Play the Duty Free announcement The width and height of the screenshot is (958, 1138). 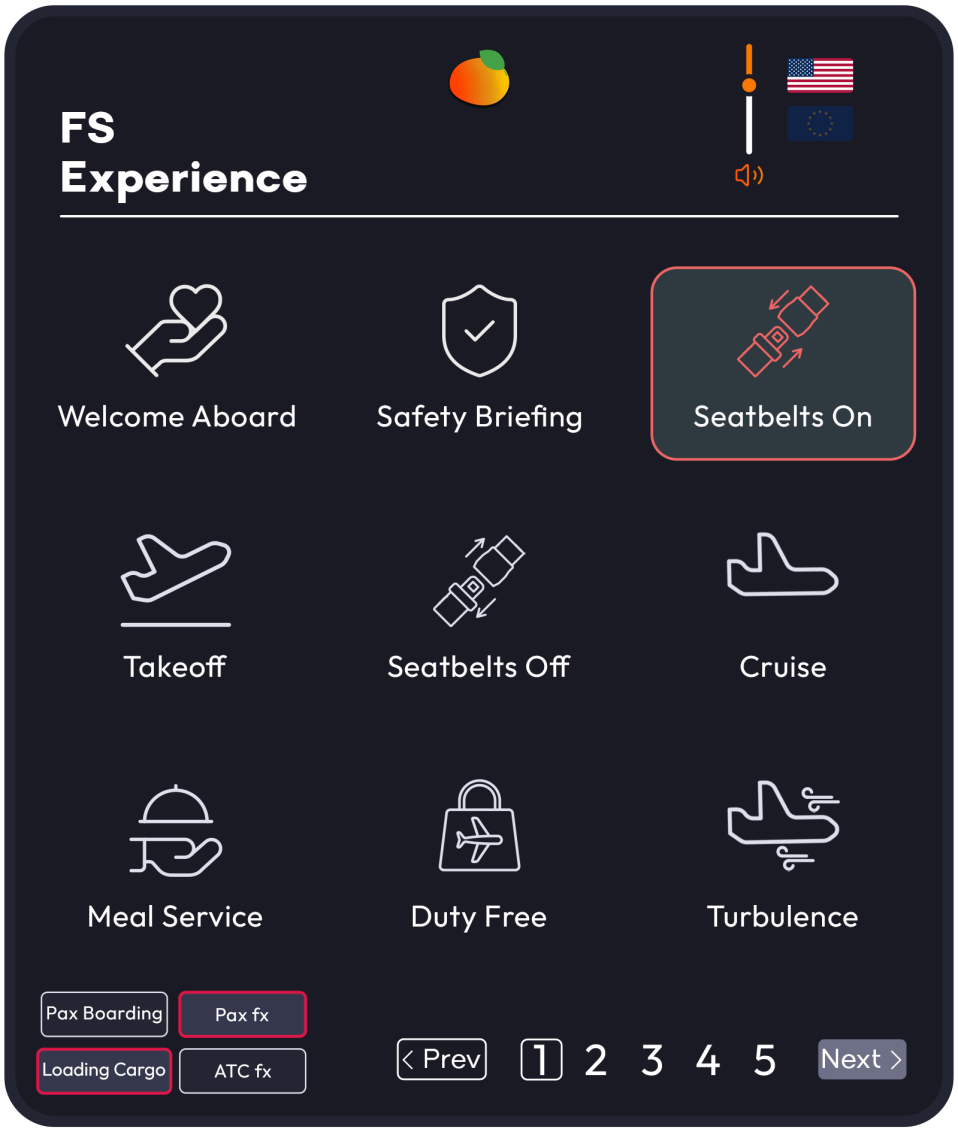click(479, 857)
